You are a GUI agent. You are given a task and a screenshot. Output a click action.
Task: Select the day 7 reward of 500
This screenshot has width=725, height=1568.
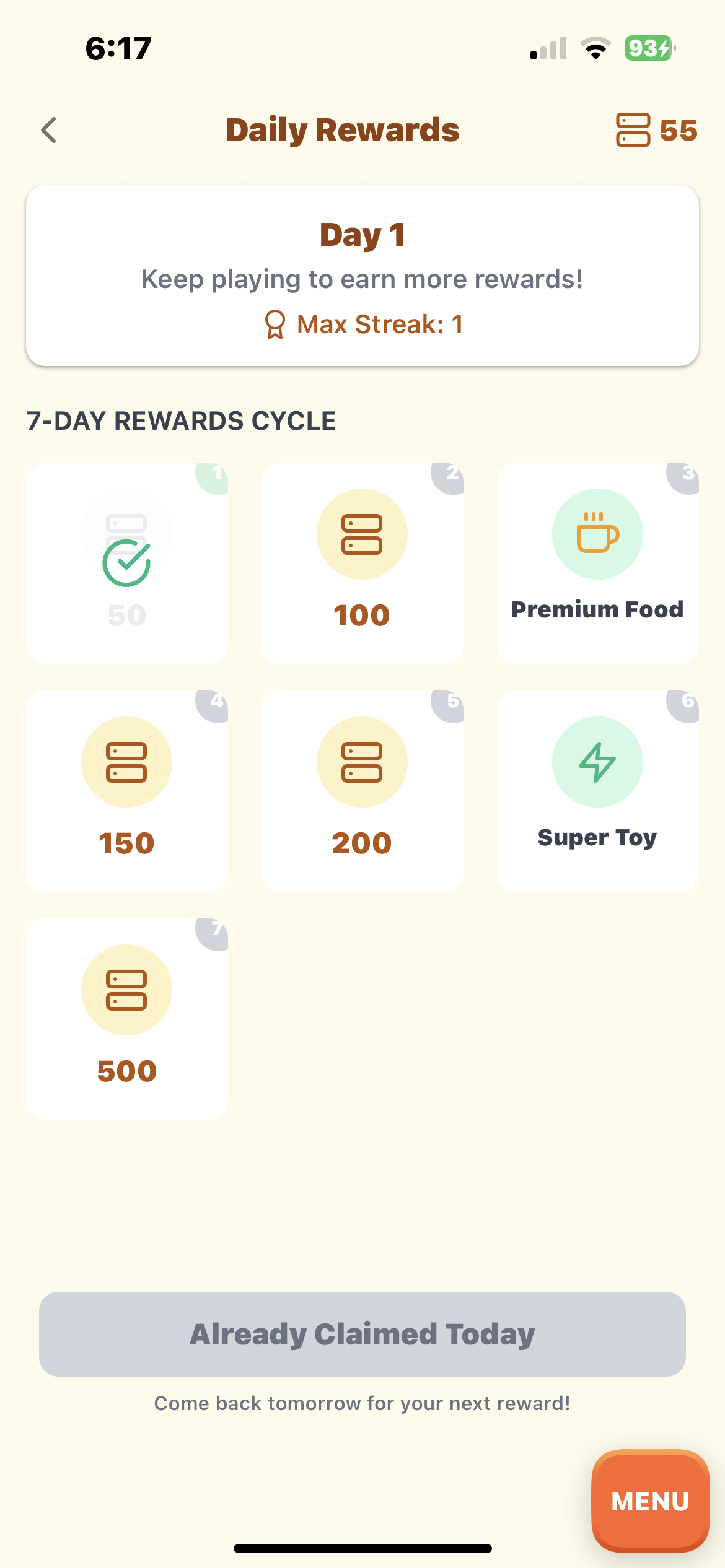click(x=127, y=1019)
